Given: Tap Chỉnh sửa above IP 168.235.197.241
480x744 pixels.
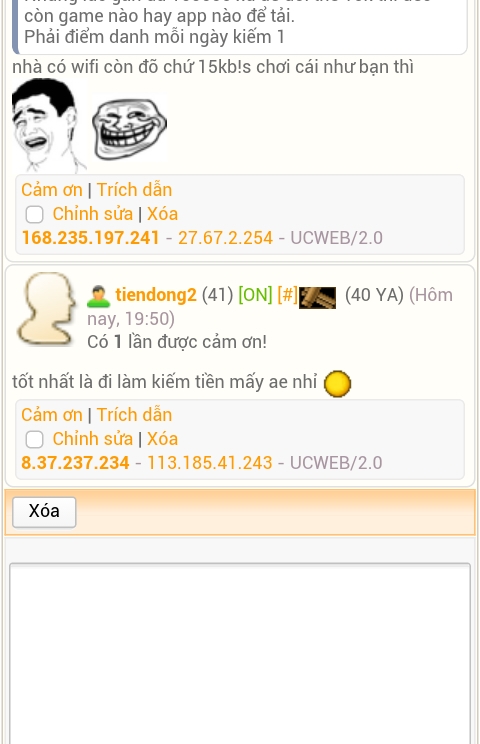Looking at the screenshot, I should click(x=92, y=214).
